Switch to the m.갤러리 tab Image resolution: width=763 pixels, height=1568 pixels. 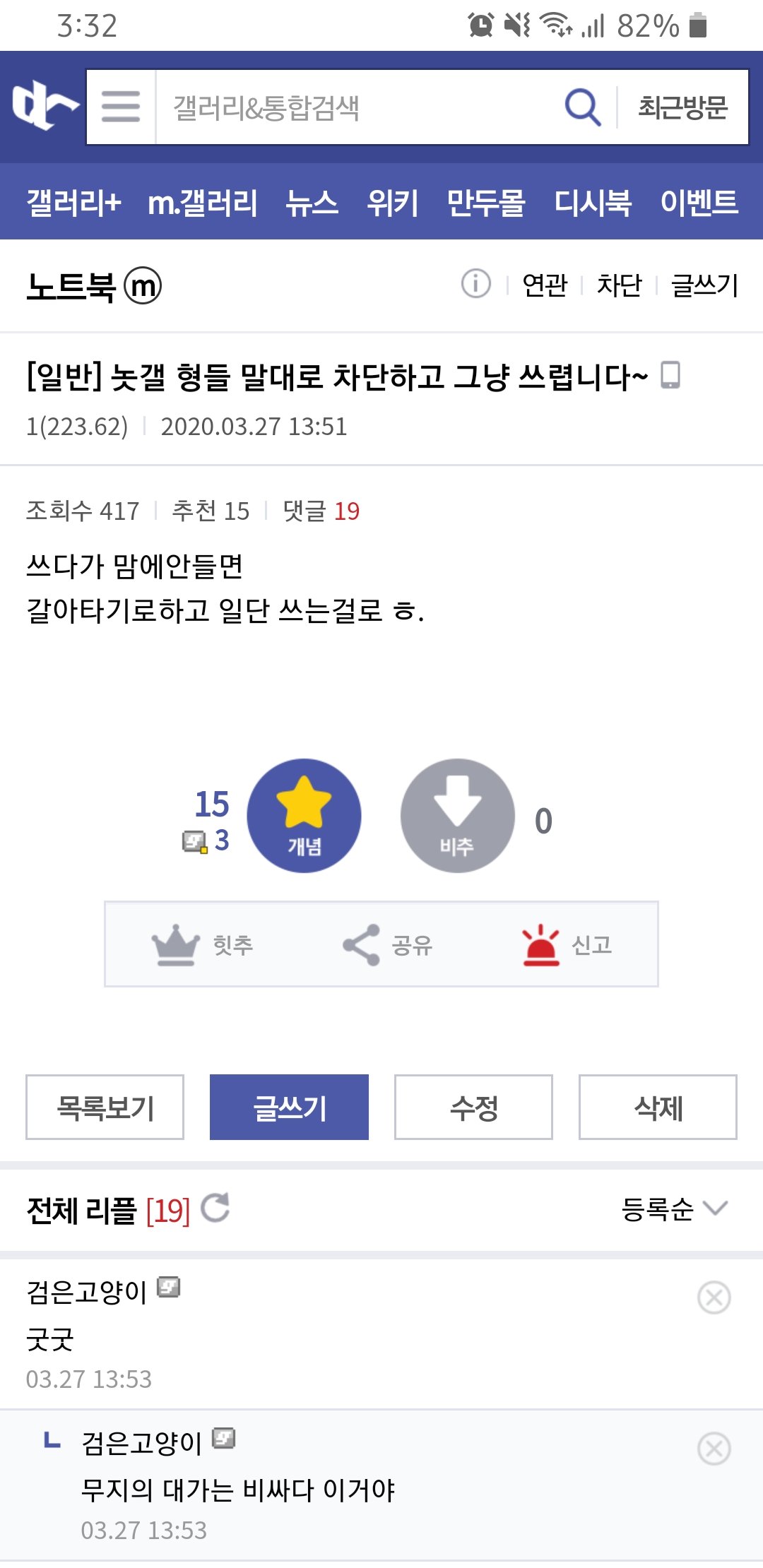(x=203, y=203)
